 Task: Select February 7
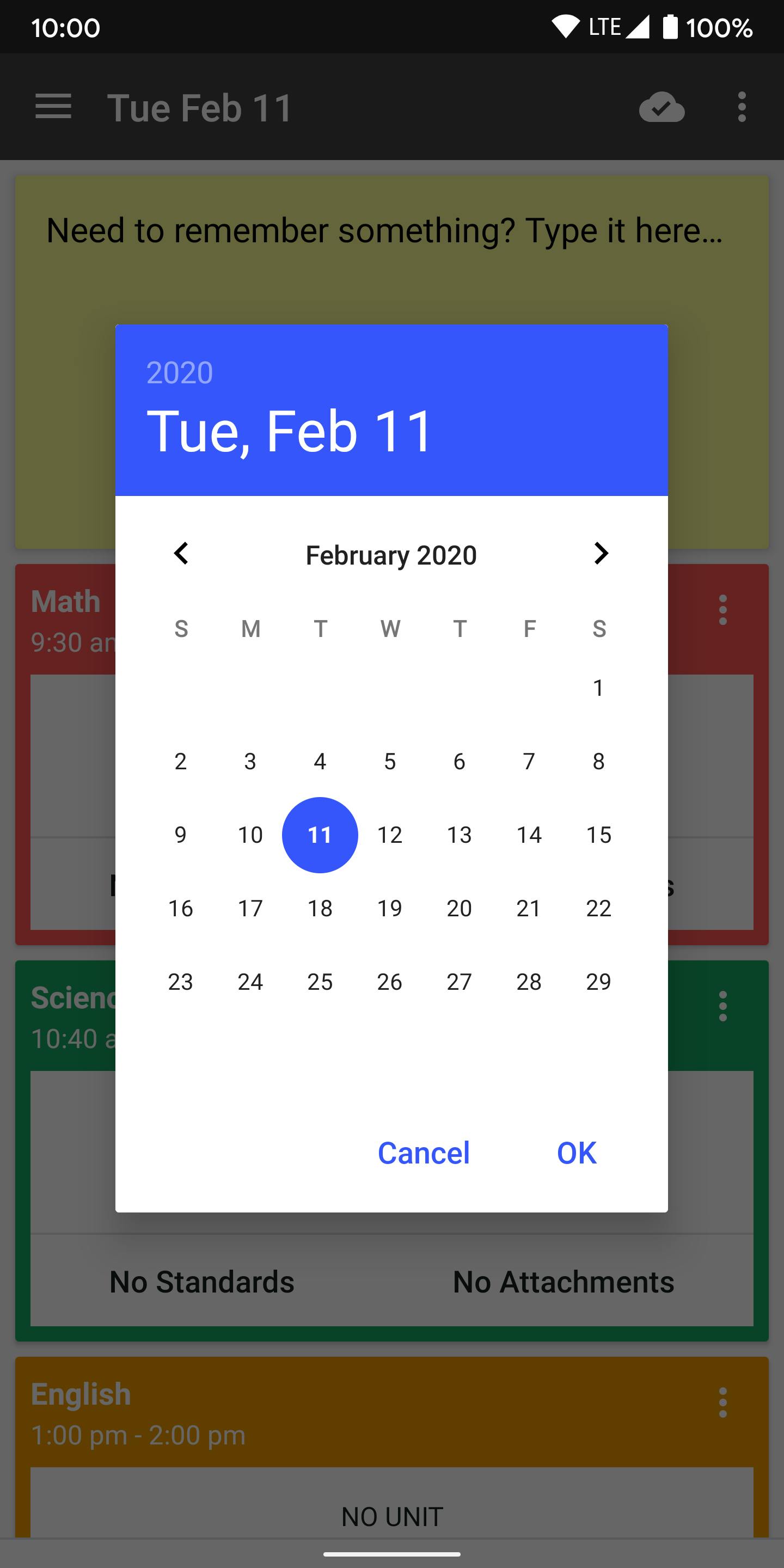[x=529, y=762]
